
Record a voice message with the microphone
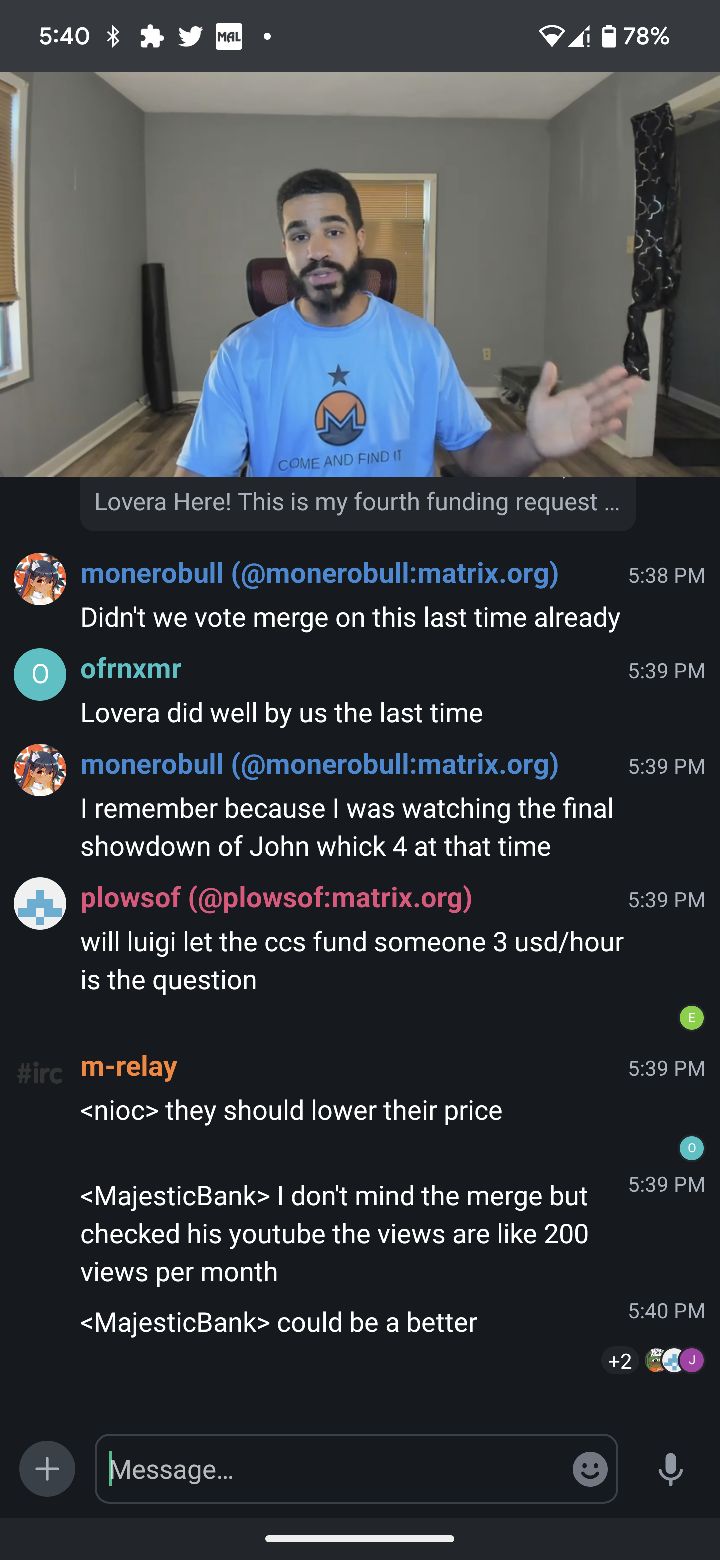point(671,1469)
